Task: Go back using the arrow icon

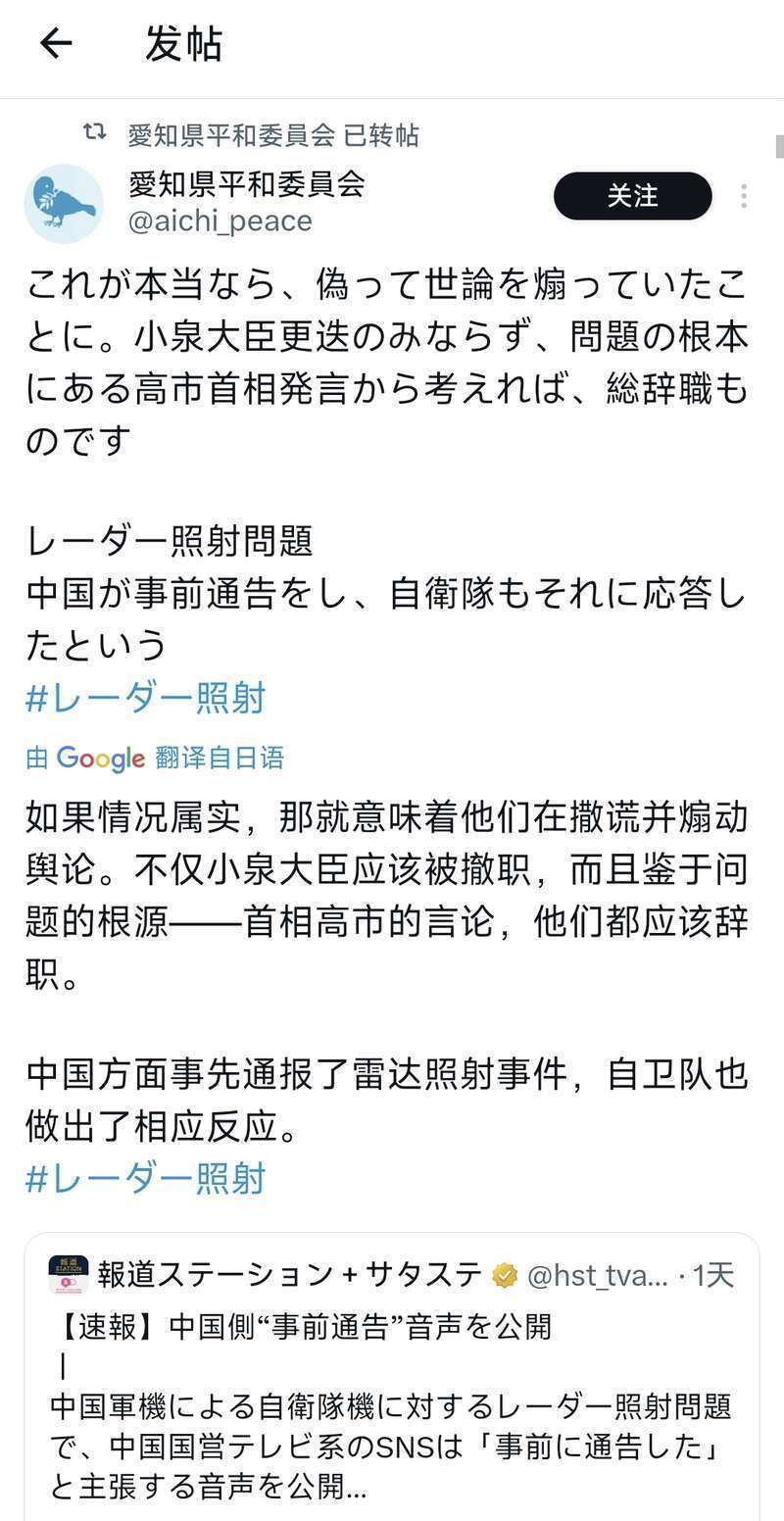Action: click(56, 44)
